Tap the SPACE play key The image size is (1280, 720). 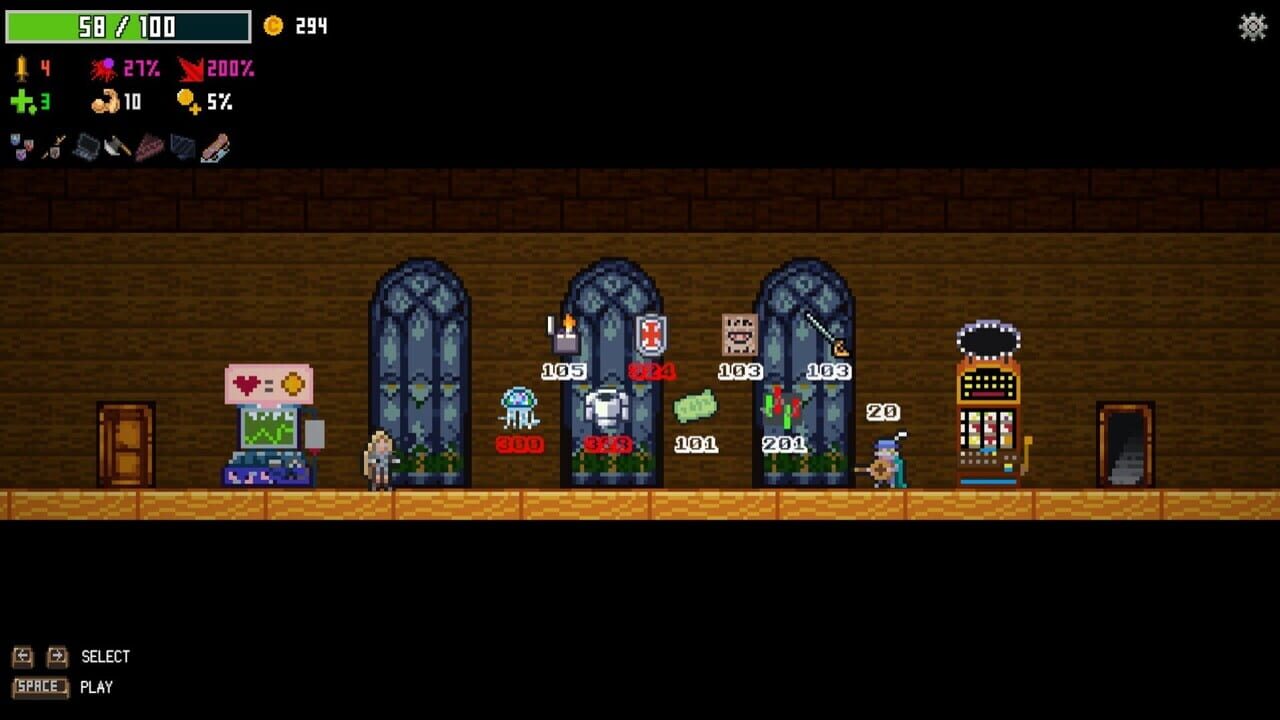(40, 687)
